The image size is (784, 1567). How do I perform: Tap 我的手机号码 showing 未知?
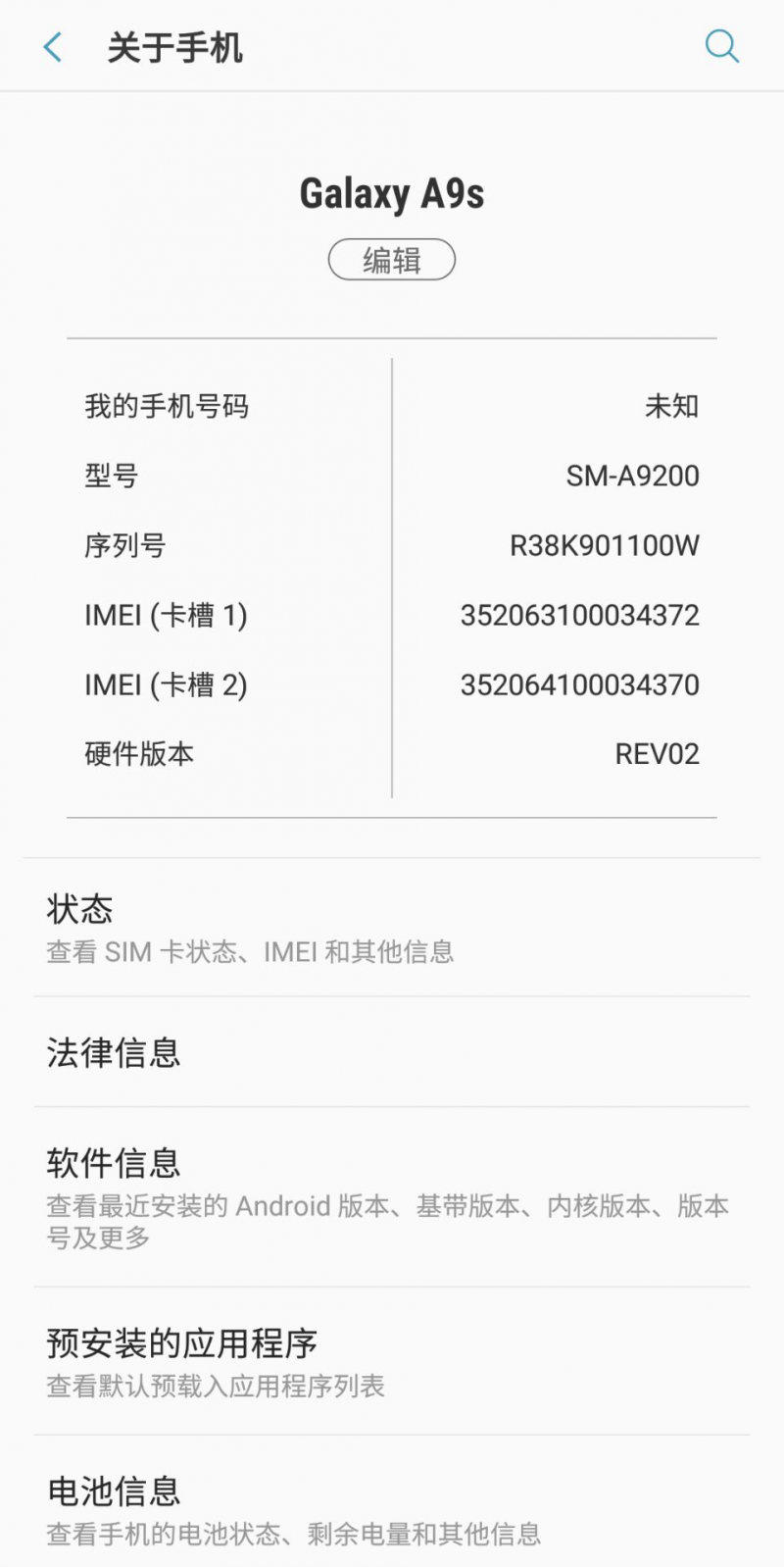(392, 406)
